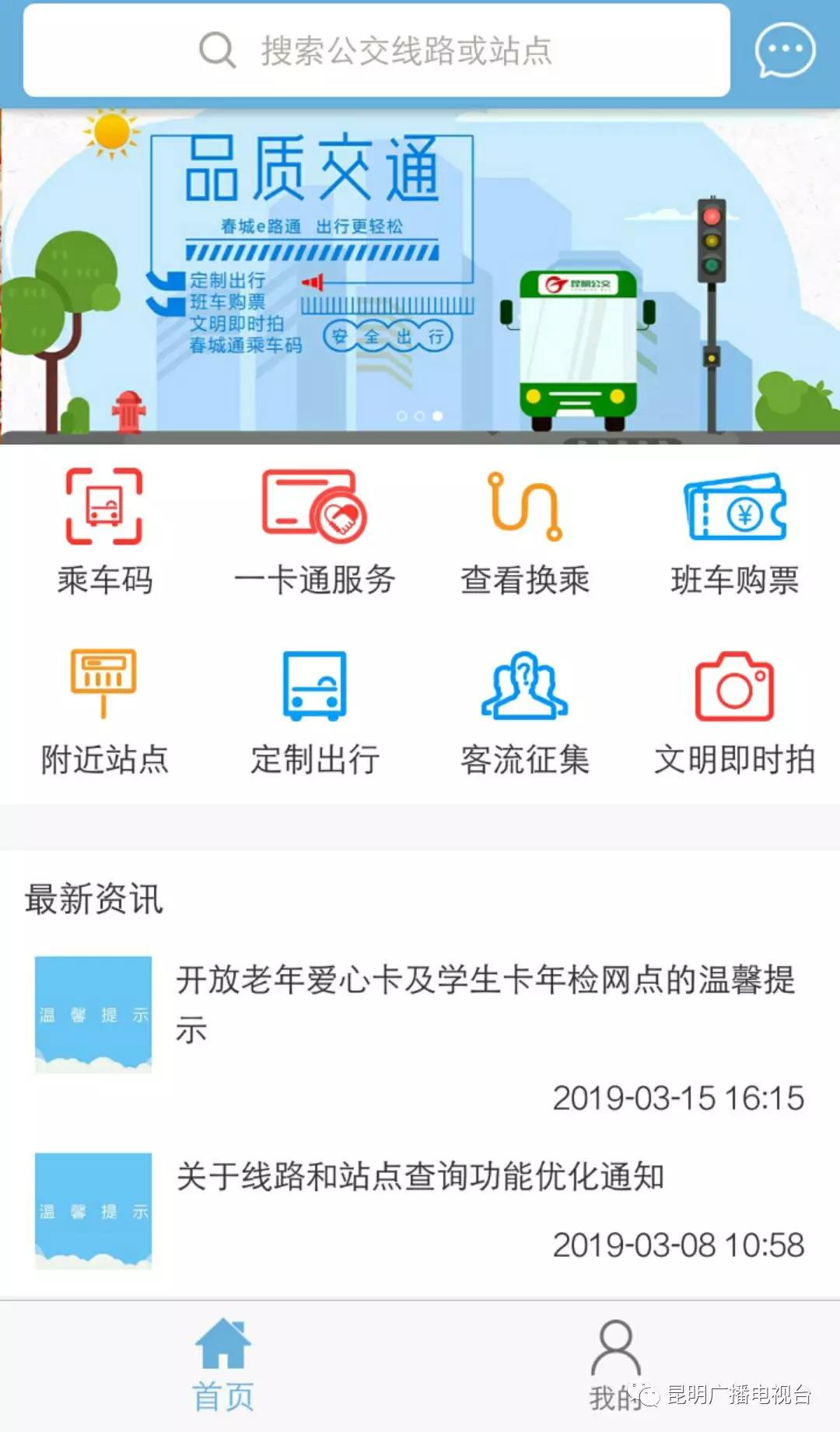
Task: Click the 2019-03-15 news timestamp
Action: pyautogui.click(x=678, y=1099)
